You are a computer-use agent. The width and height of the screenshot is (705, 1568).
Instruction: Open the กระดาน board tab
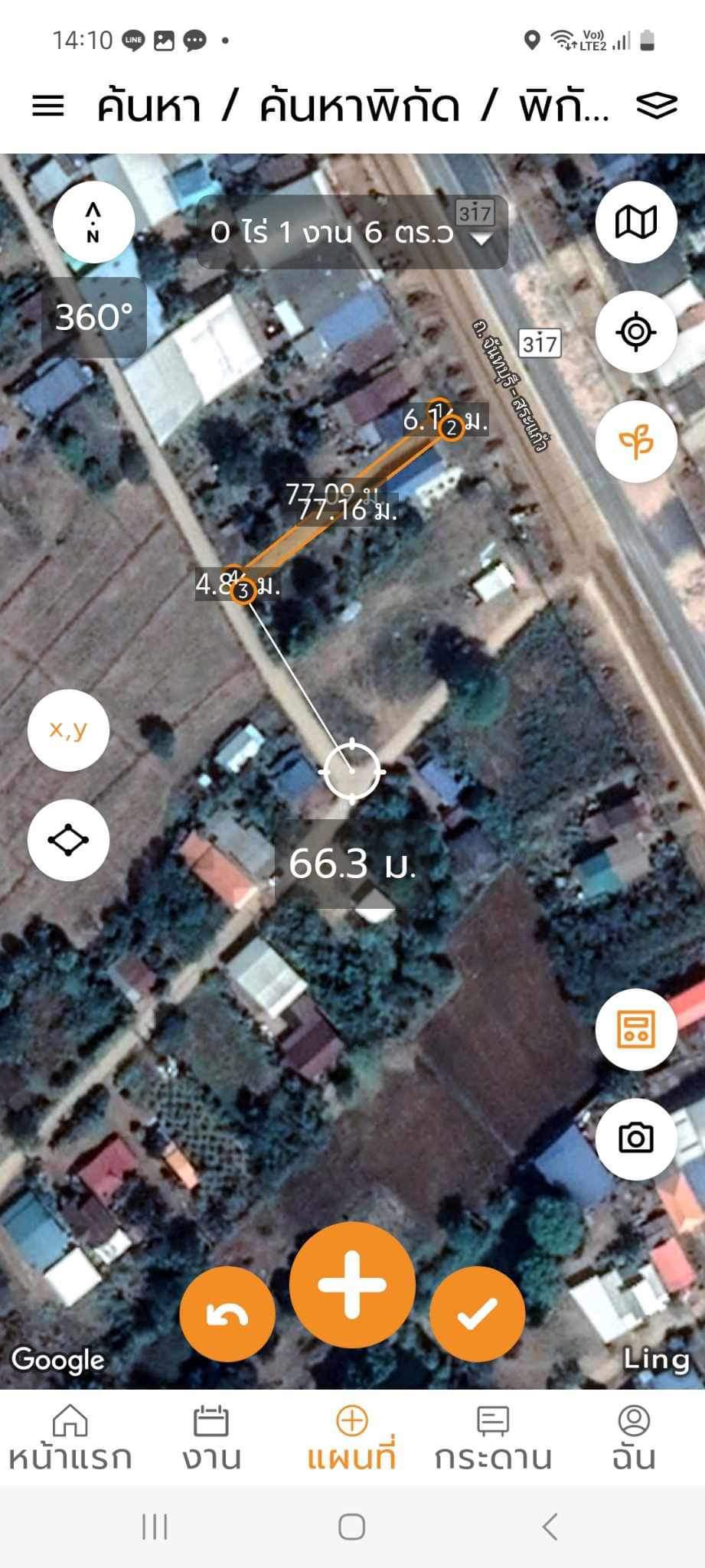point(493,1438)
